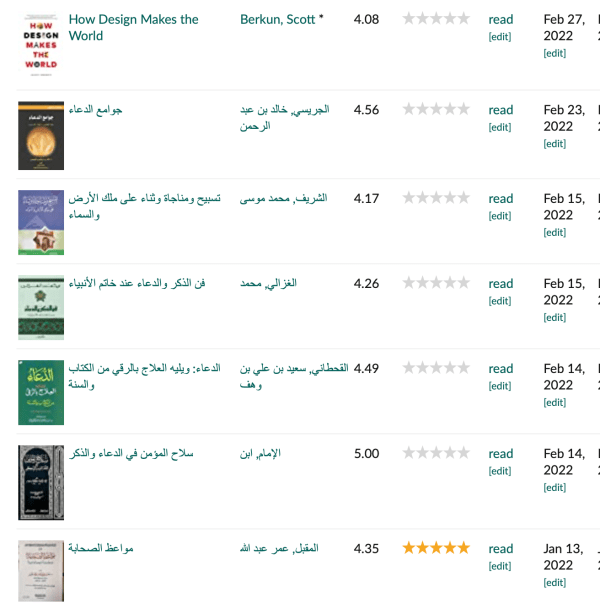
Task: Rate سلاح المؤمن في الدعاء والذكر five stars
Action: tap(463, 453)
